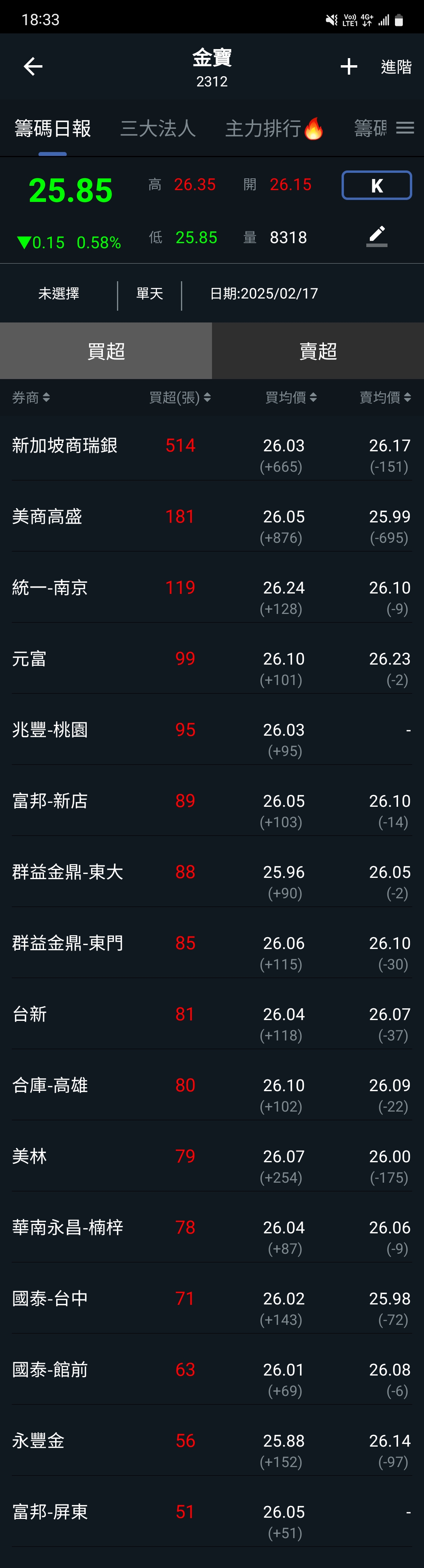Pick a different date from 日期:2025/02/17
This screenshot has width=424, height=1568.
[263, 294]
